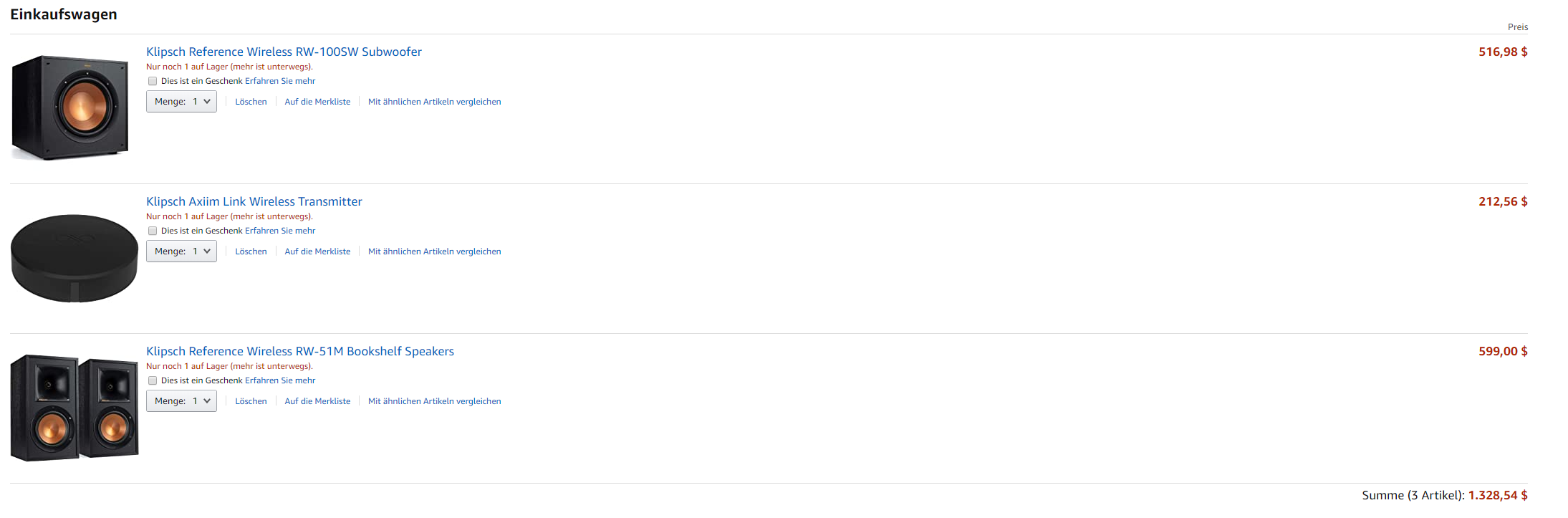Compare the RW-51M Bookshelf Speakers with similar items

(434, 401)
